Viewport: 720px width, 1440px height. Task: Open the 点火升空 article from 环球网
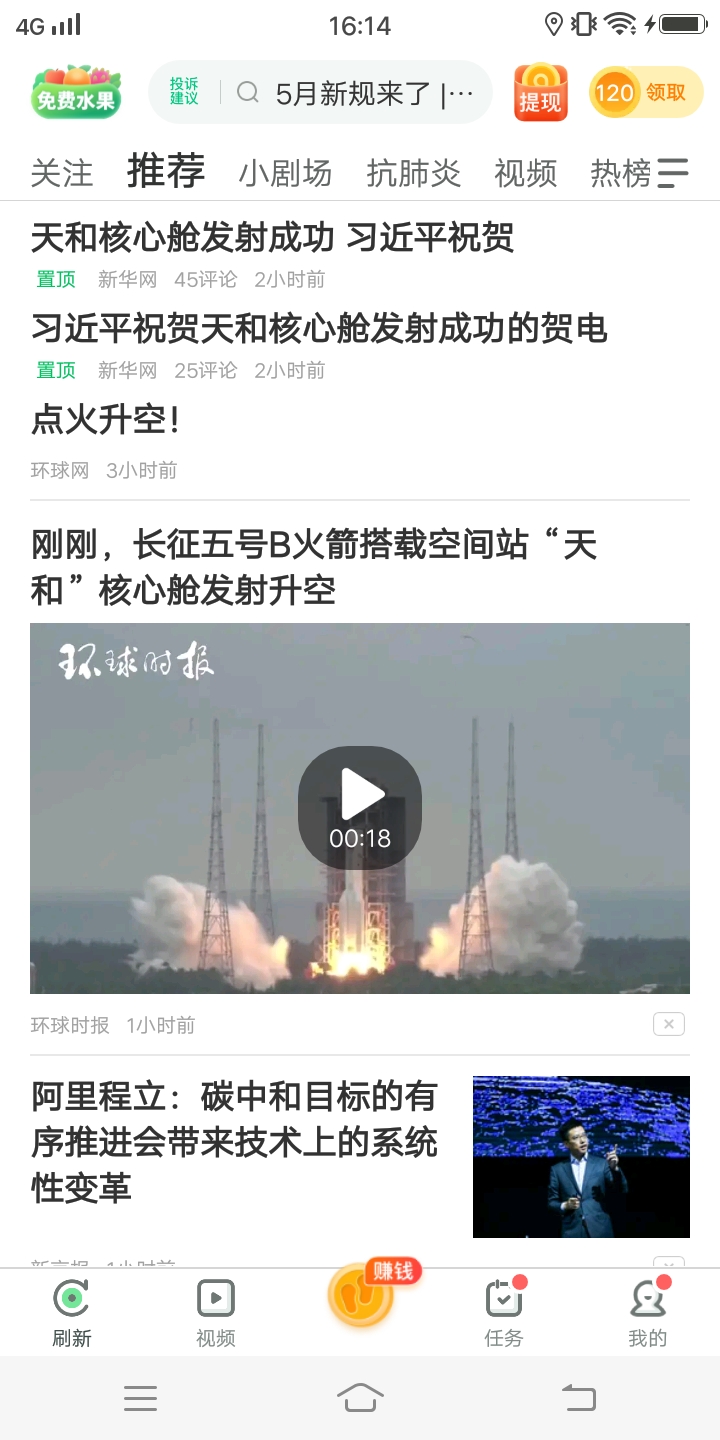pos(106,420)
